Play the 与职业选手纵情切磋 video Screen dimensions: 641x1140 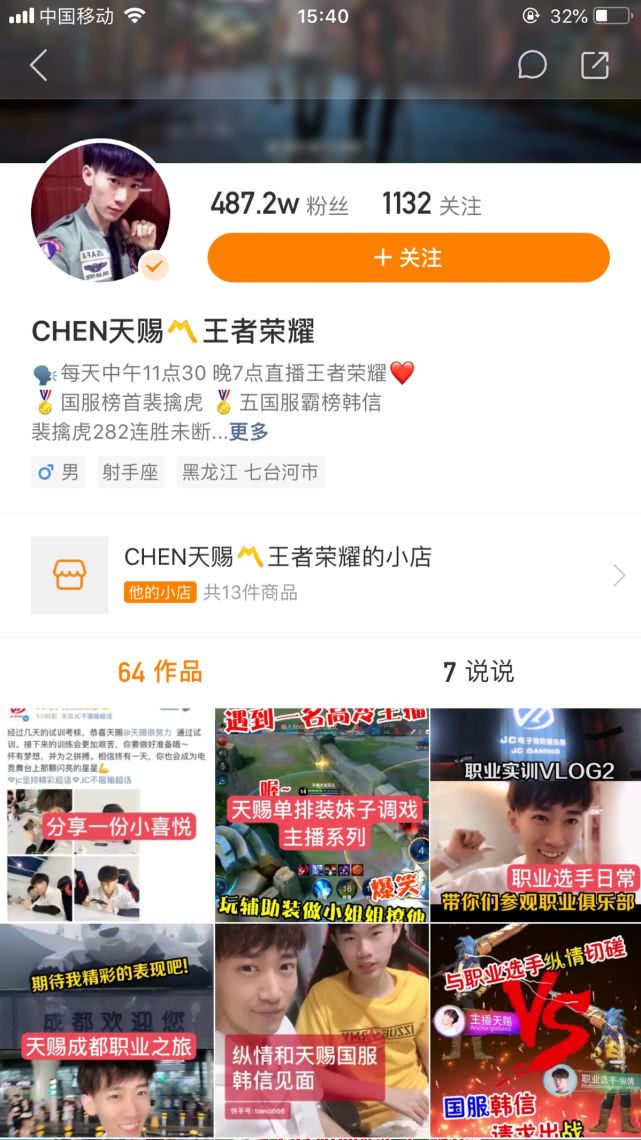535,1030
